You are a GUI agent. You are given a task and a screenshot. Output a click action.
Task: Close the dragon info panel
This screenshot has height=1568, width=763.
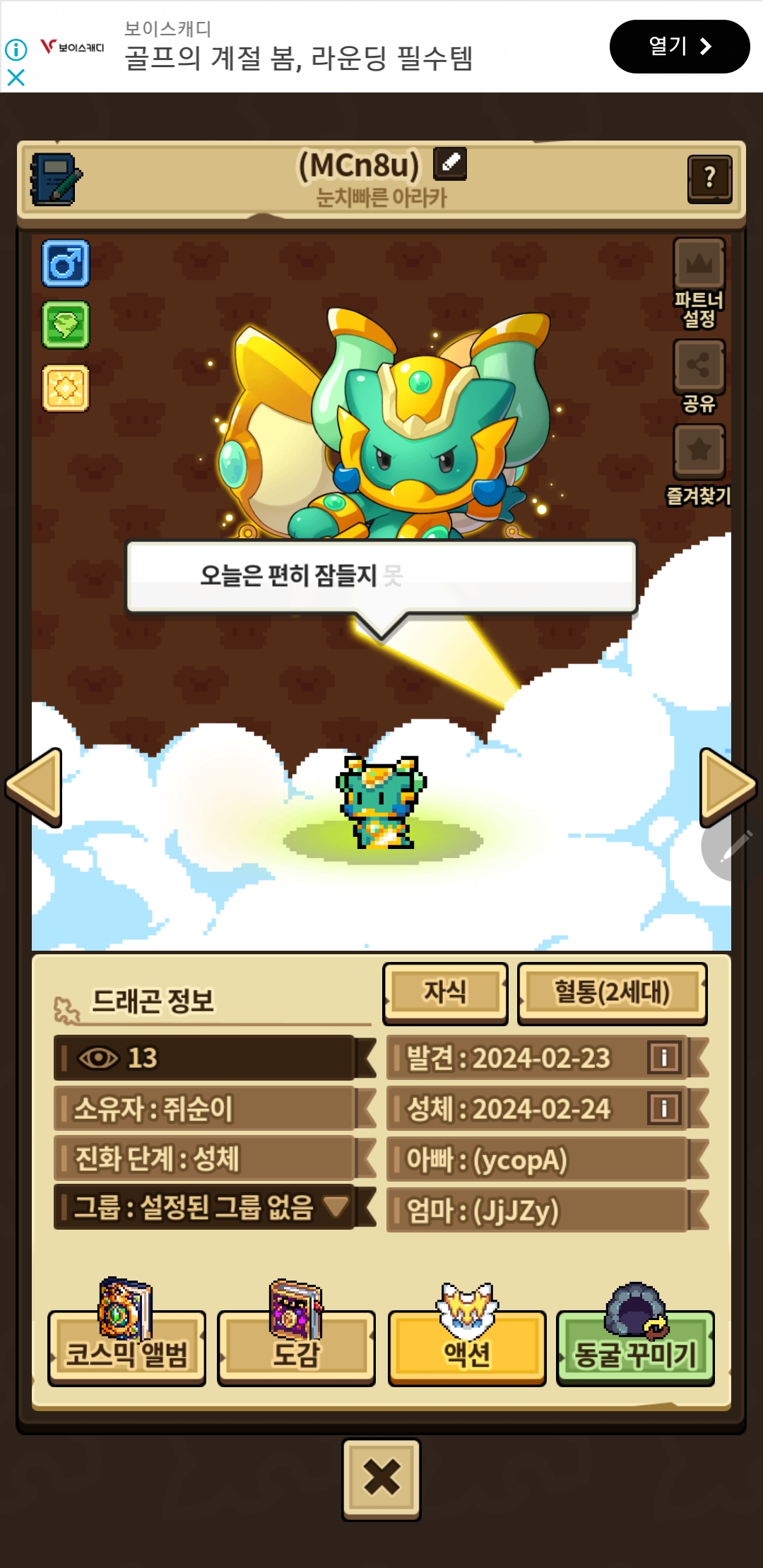coord(381,1478)
